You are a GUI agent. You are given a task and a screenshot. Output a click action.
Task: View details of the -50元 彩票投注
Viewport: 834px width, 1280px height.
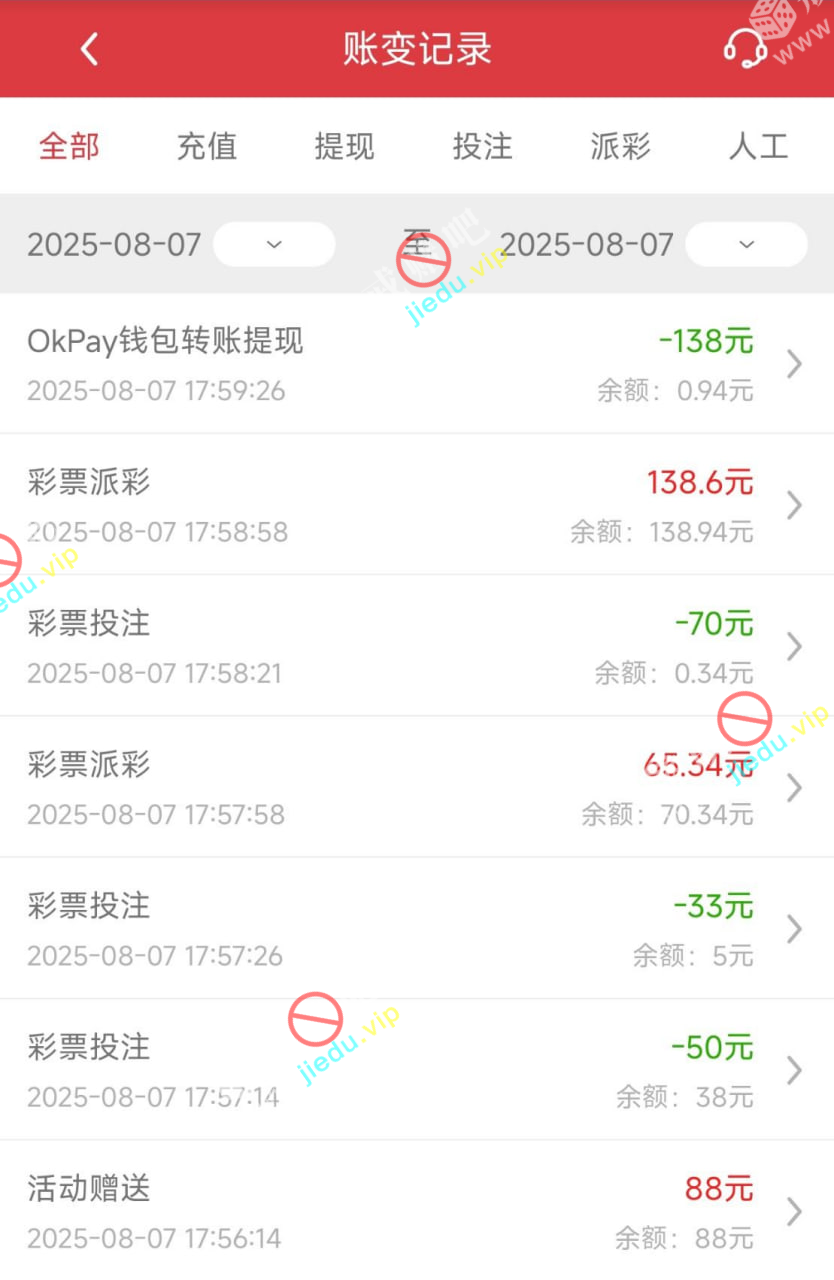[x=416, y=1070]
